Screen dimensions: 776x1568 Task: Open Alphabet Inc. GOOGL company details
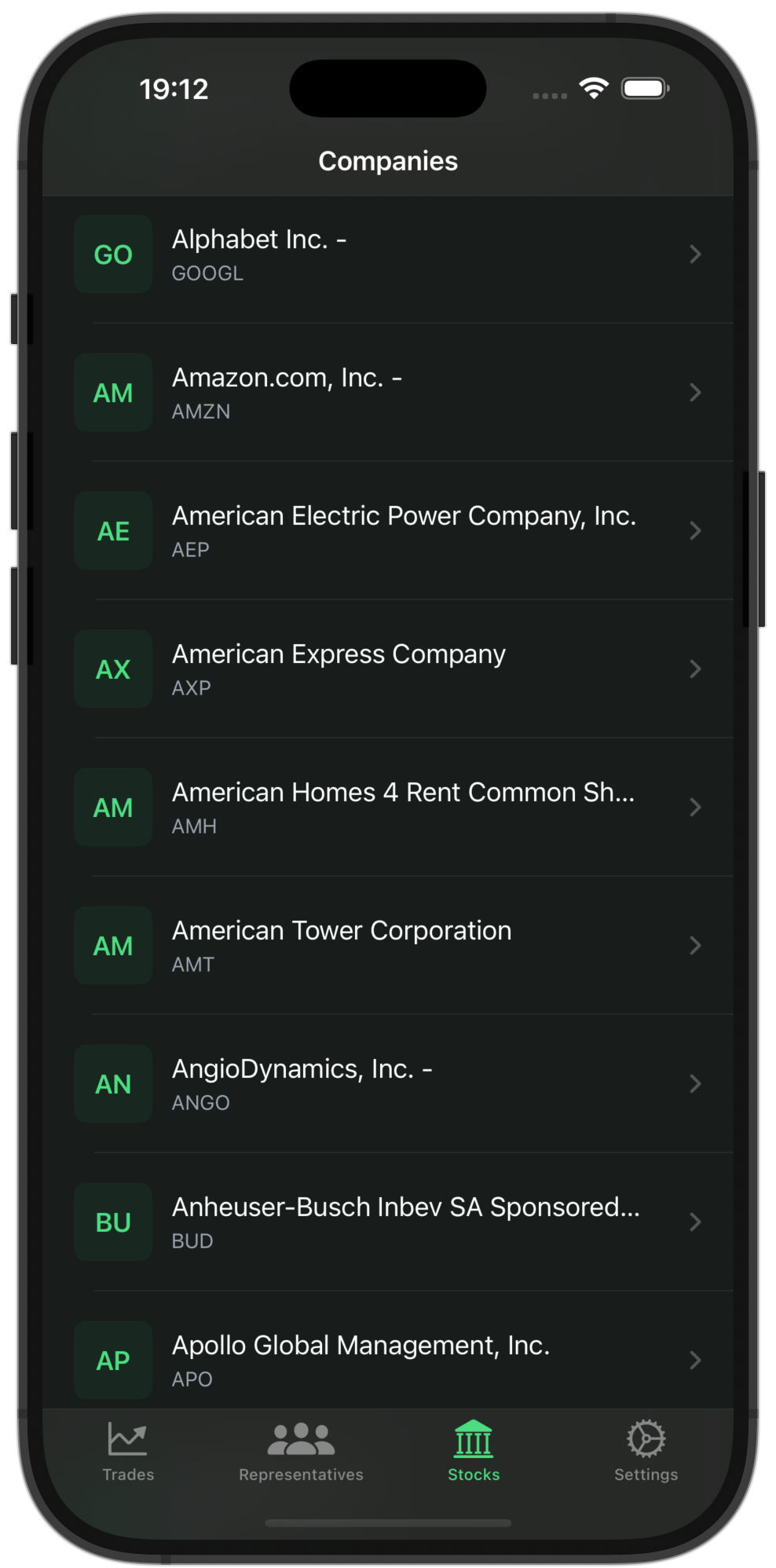pyautogui.click(x=388, y=255)
